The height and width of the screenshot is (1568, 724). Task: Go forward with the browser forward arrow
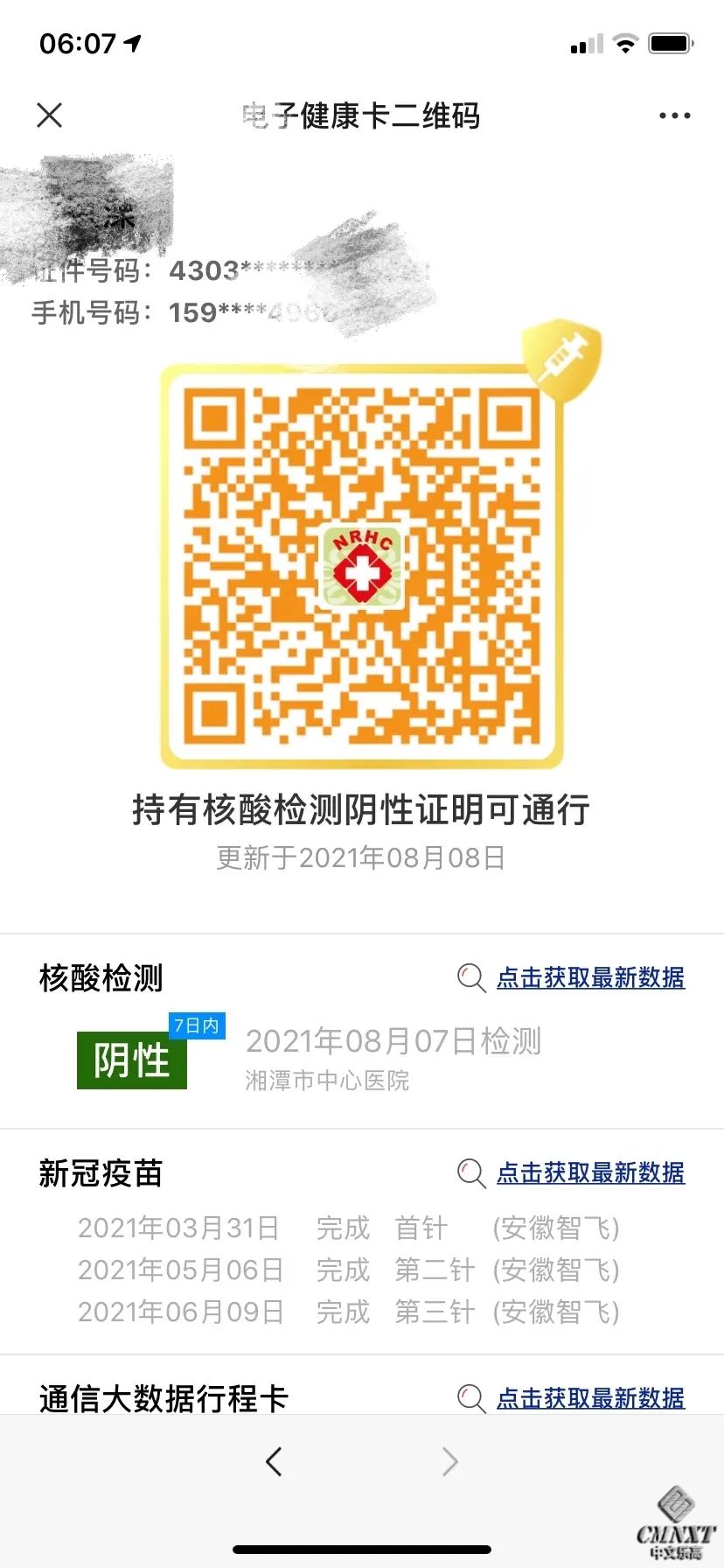click(x=450, y=1461)
